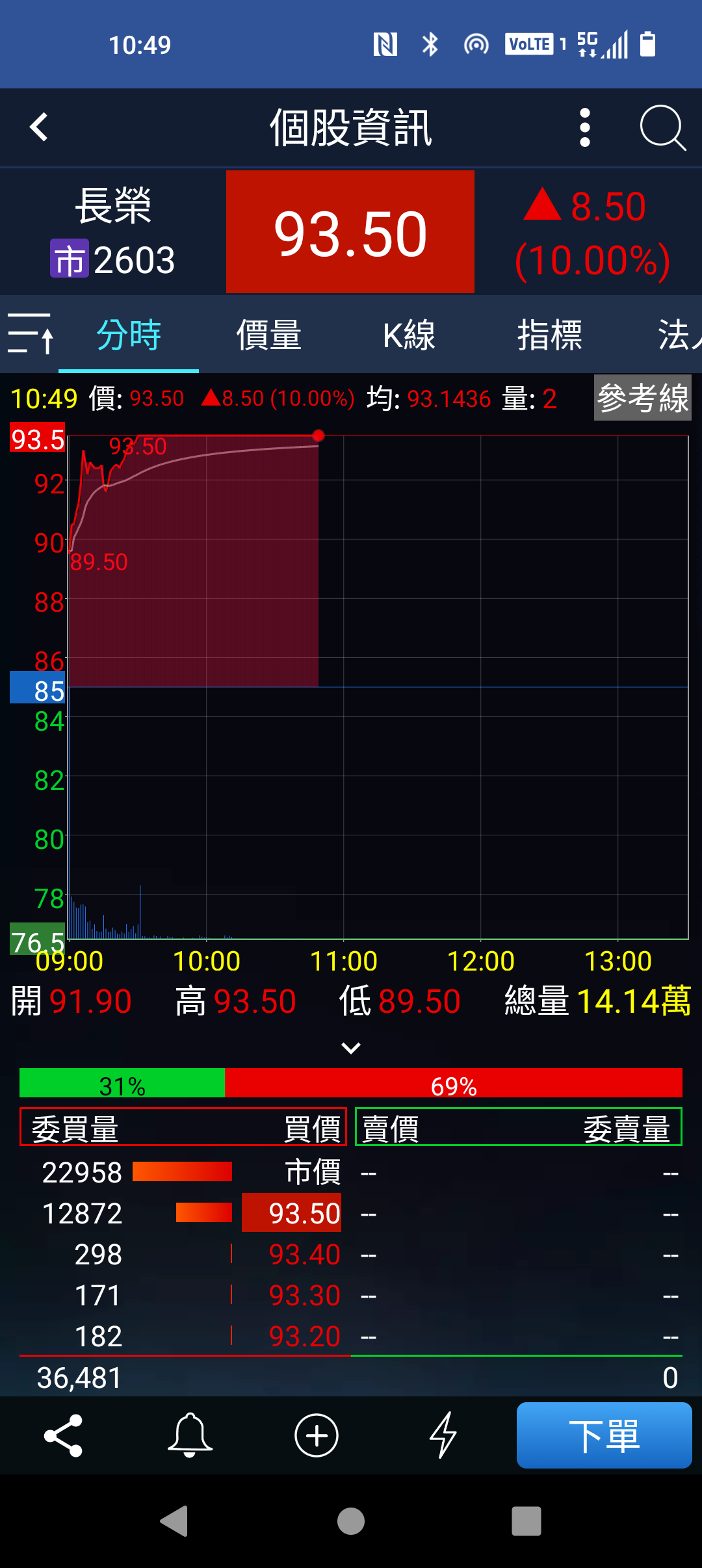702x1568 pixels.
Task: Share this stock quote
Action: (63, 1435)
